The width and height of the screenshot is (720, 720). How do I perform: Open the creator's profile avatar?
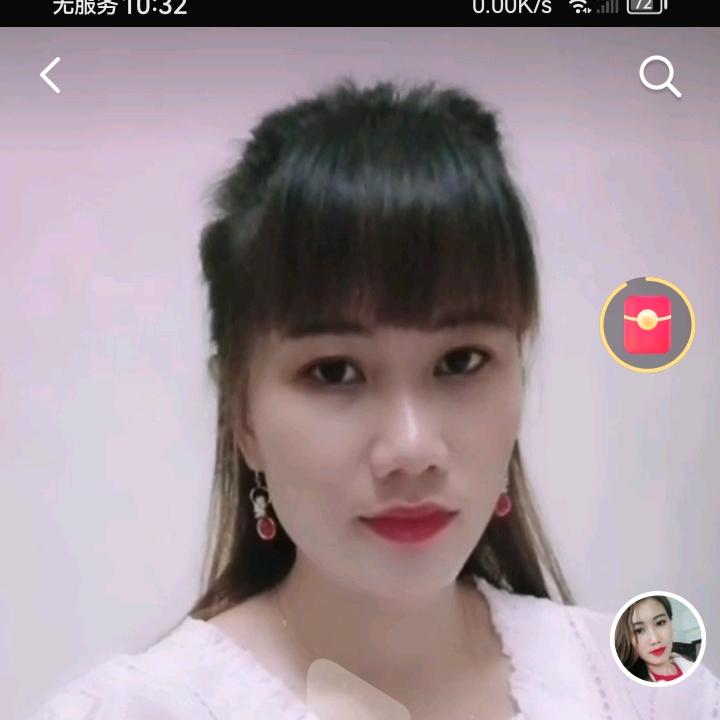point(657,639)
